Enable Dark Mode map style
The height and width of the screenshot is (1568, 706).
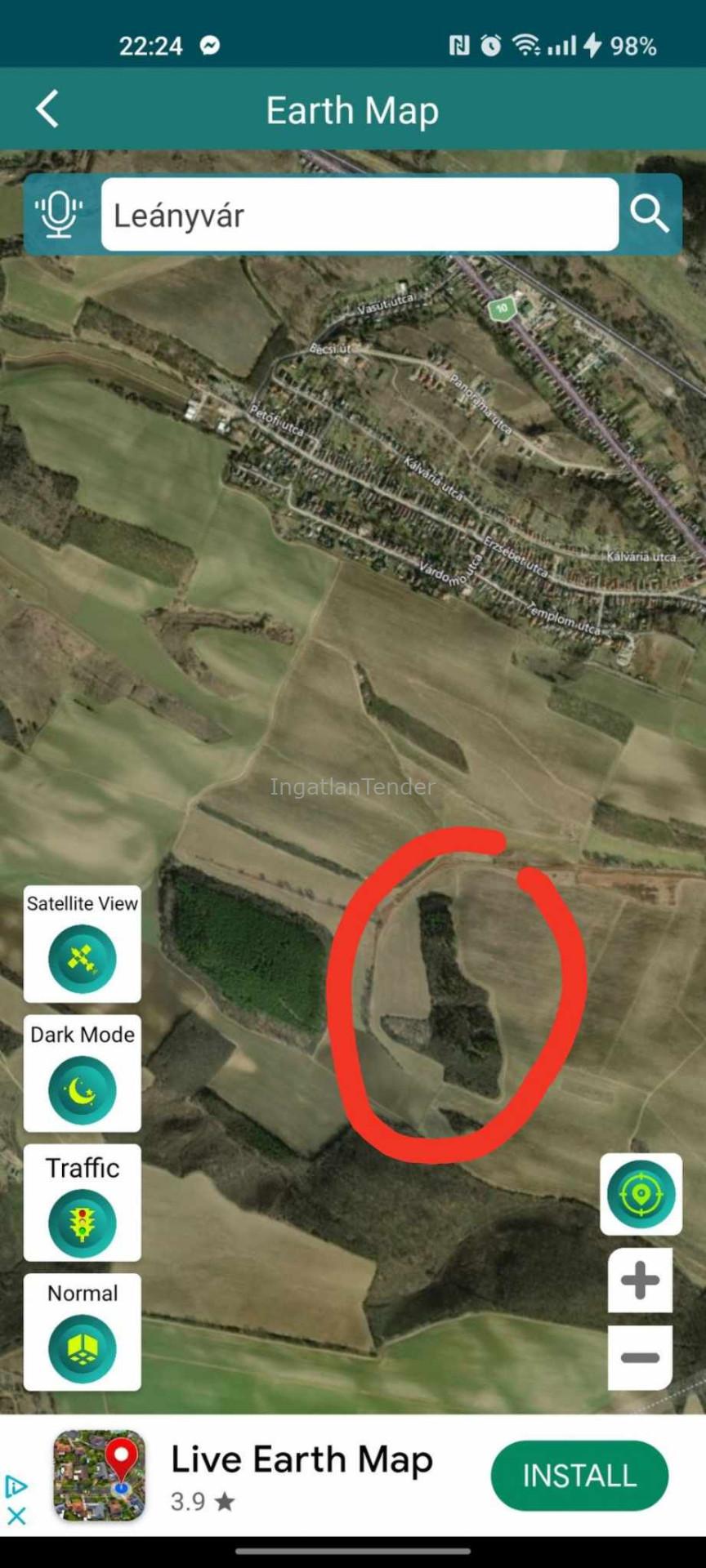(83, 1073)
